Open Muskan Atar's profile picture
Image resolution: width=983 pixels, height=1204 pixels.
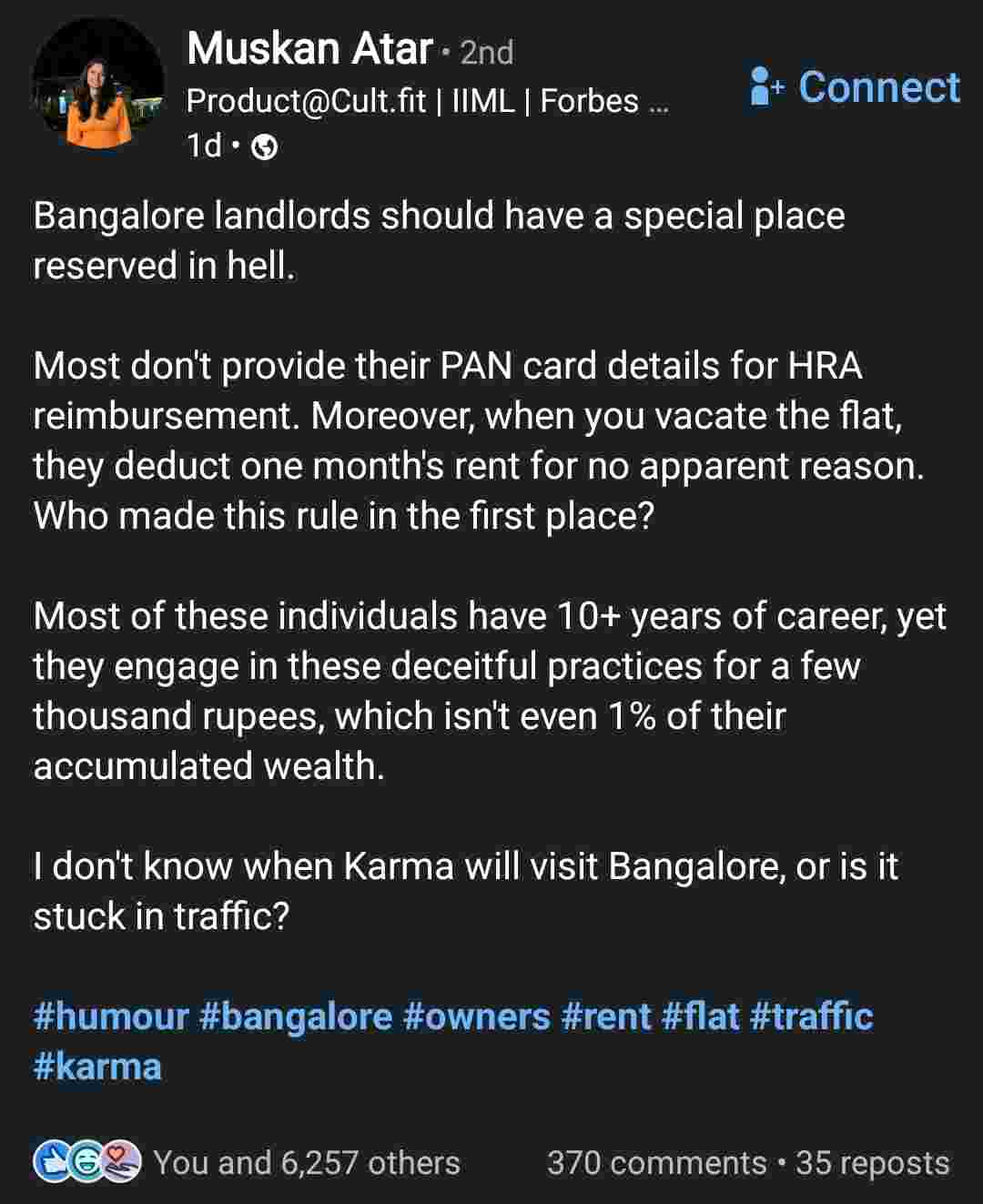tap(97, 84)
